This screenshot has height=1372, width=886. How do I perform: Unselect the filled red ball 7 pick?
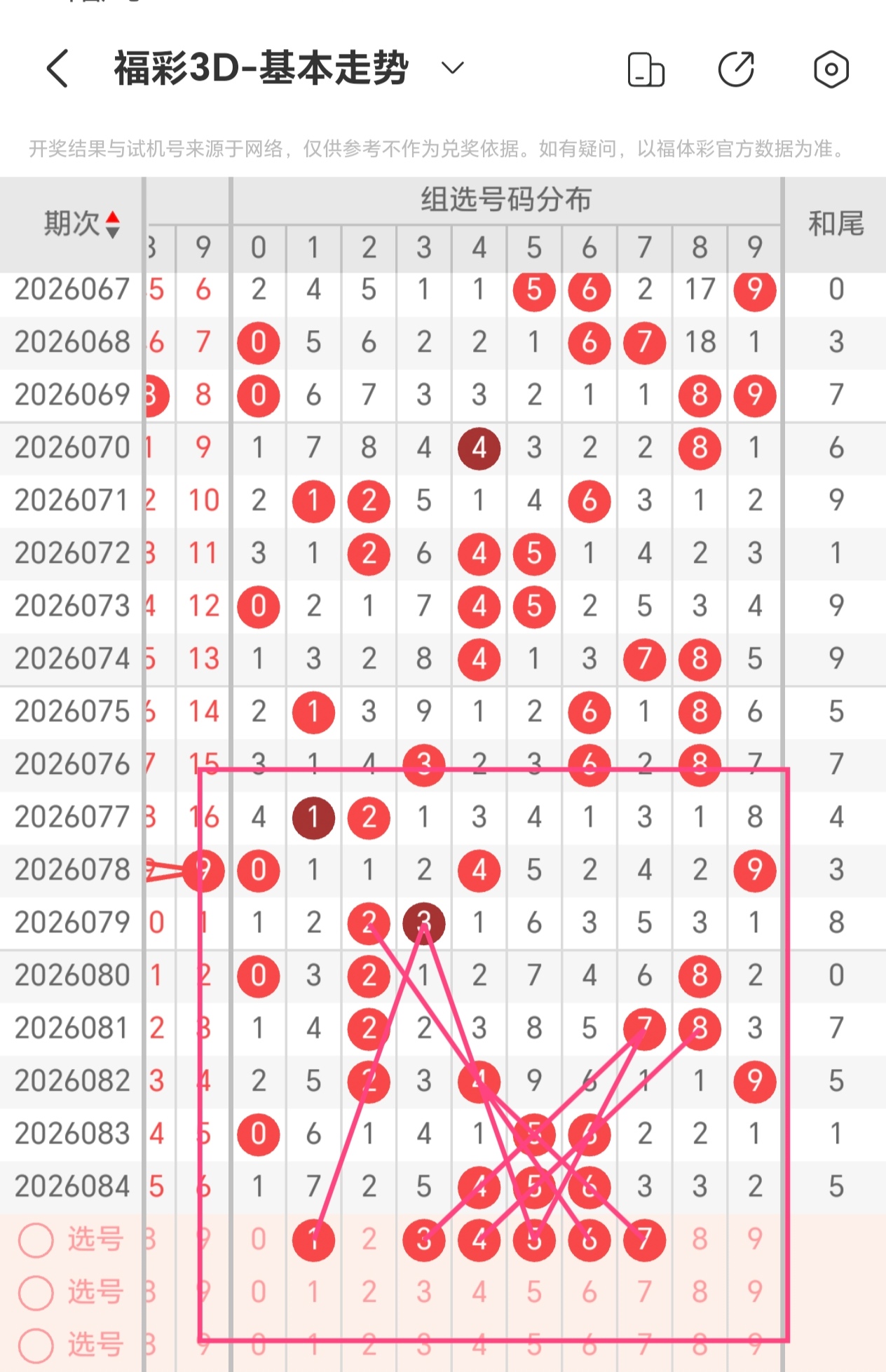pos(644,1239)
